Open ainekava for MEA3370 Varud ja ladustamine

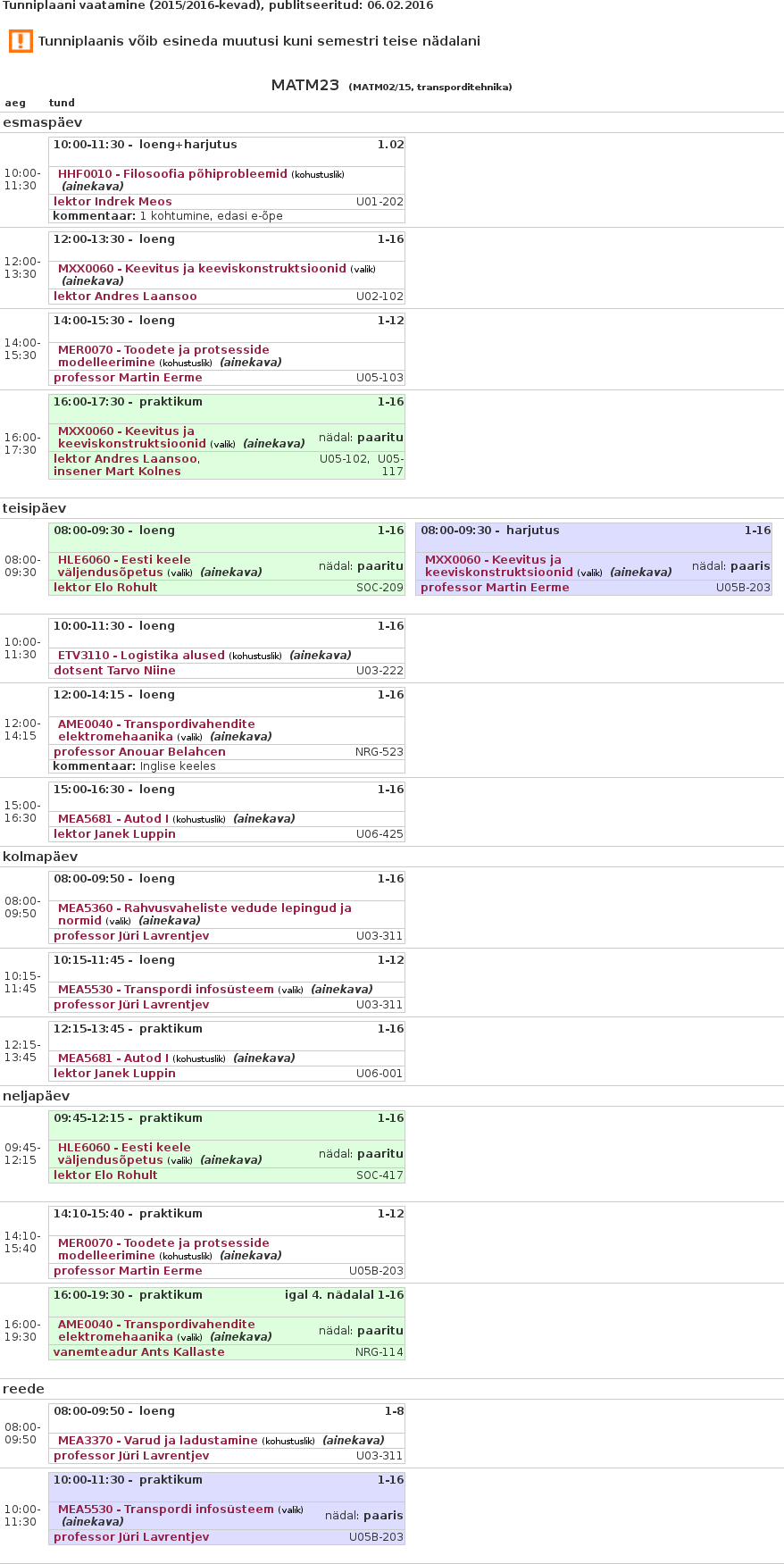(353, 1441)
